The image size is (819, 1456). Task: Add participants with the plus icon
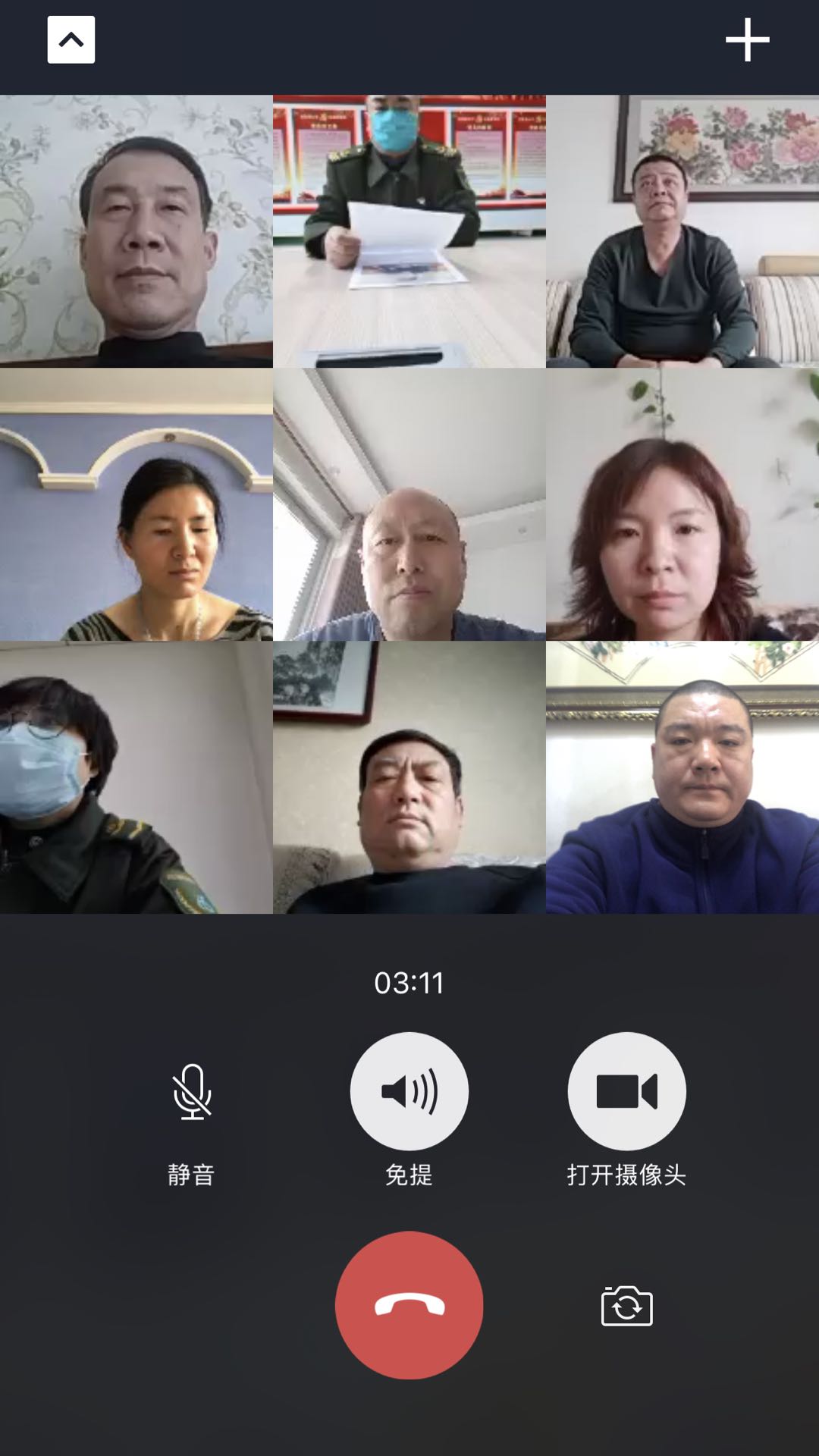(x=748, y=39)
